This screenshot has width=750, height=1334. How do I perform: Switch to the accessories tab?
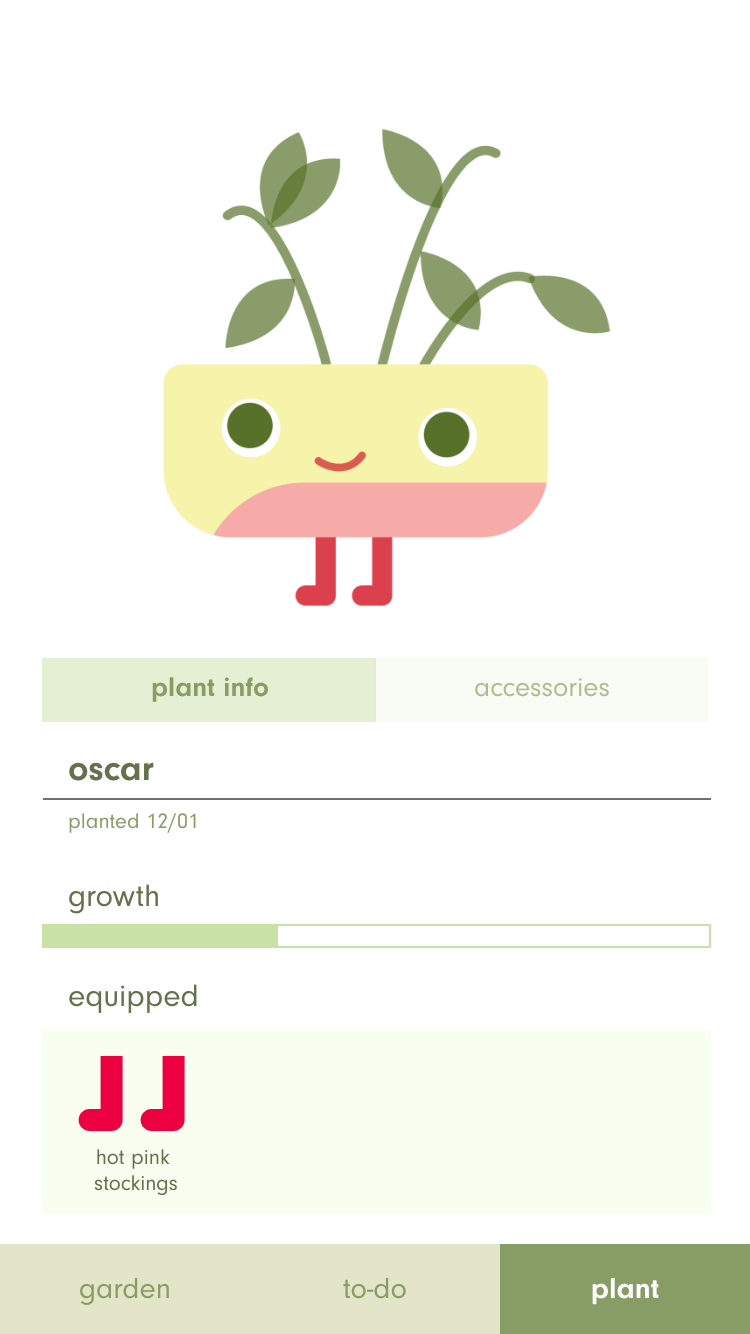(x=542, y=689)
